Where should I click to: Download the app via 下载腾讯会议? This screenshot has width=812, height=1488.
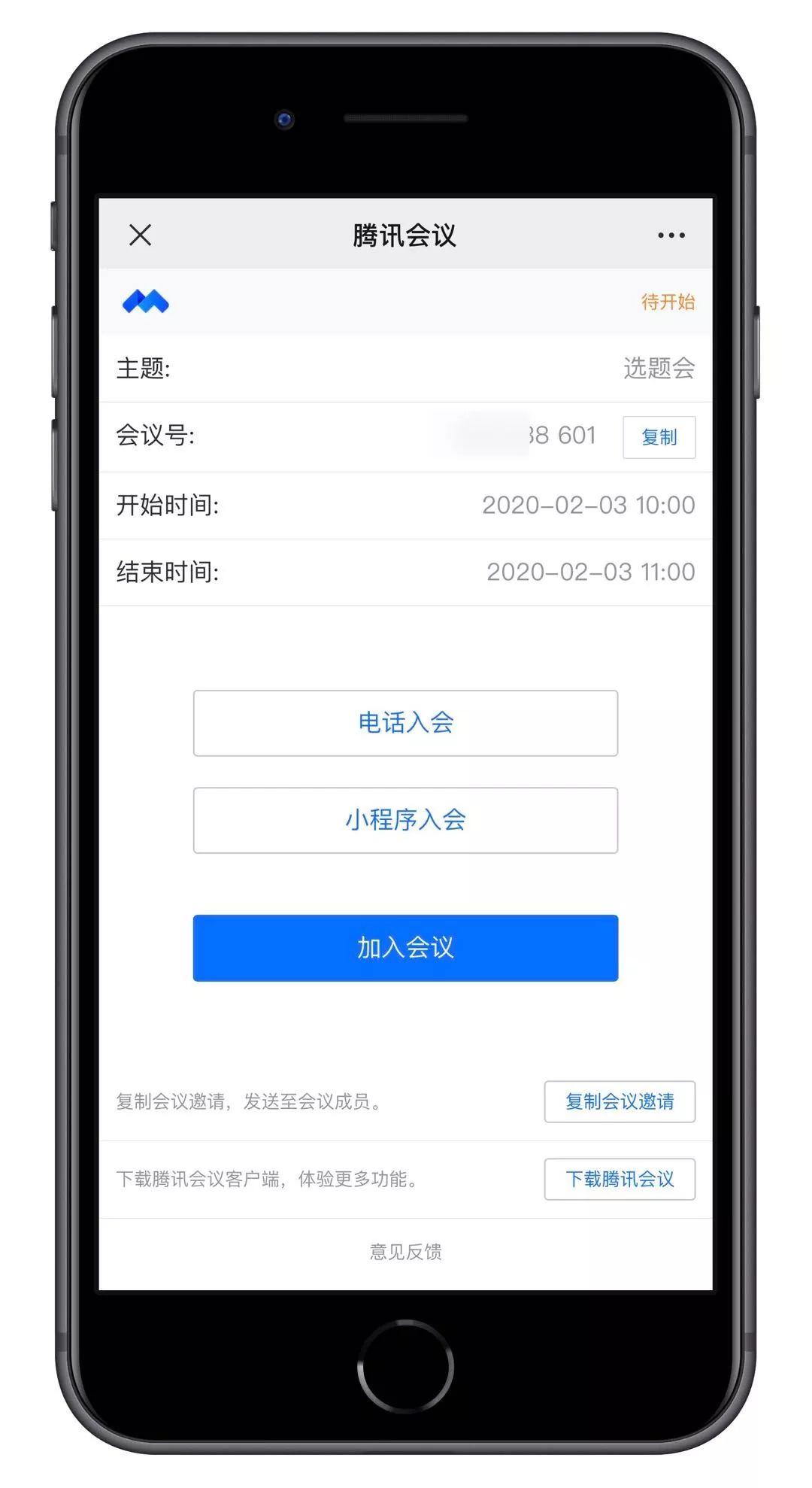620,1179
